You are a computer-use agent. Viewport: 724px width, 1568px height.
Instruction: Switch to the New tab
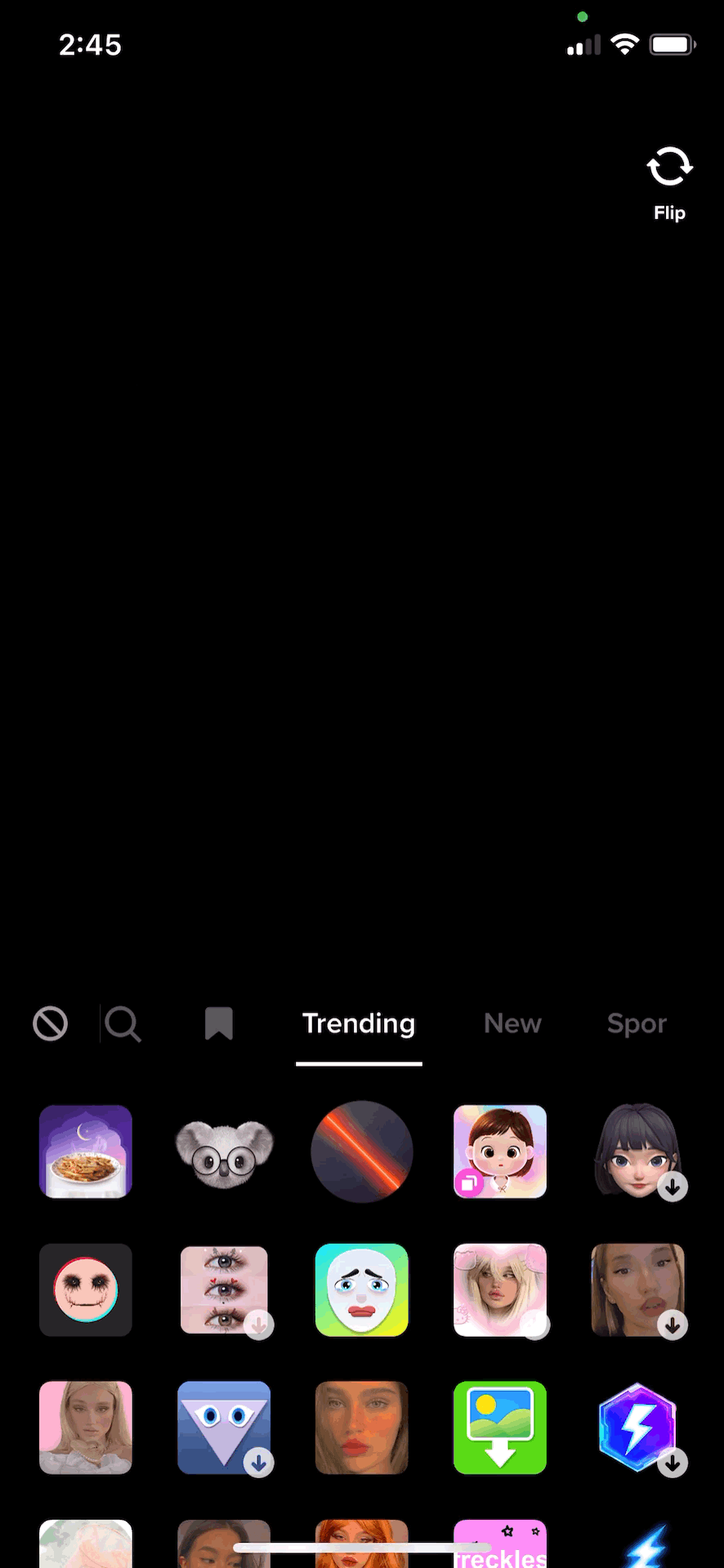(x=512, y=1023)
